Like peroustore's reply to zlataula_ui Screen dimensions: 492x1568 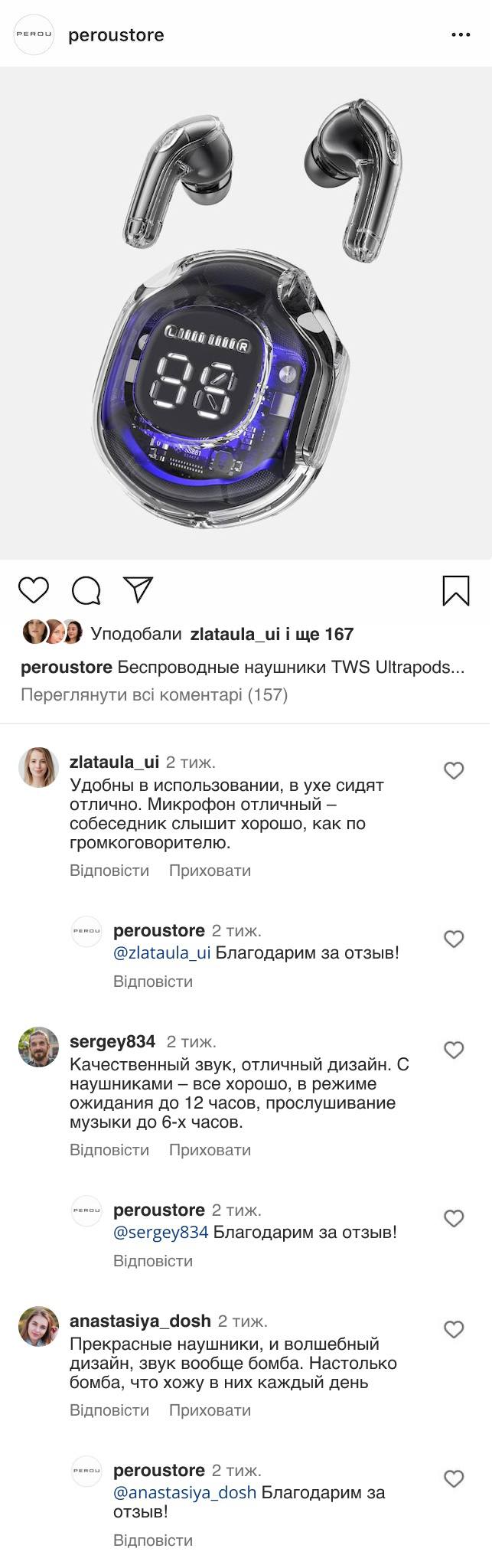click(x=455, y=939)
